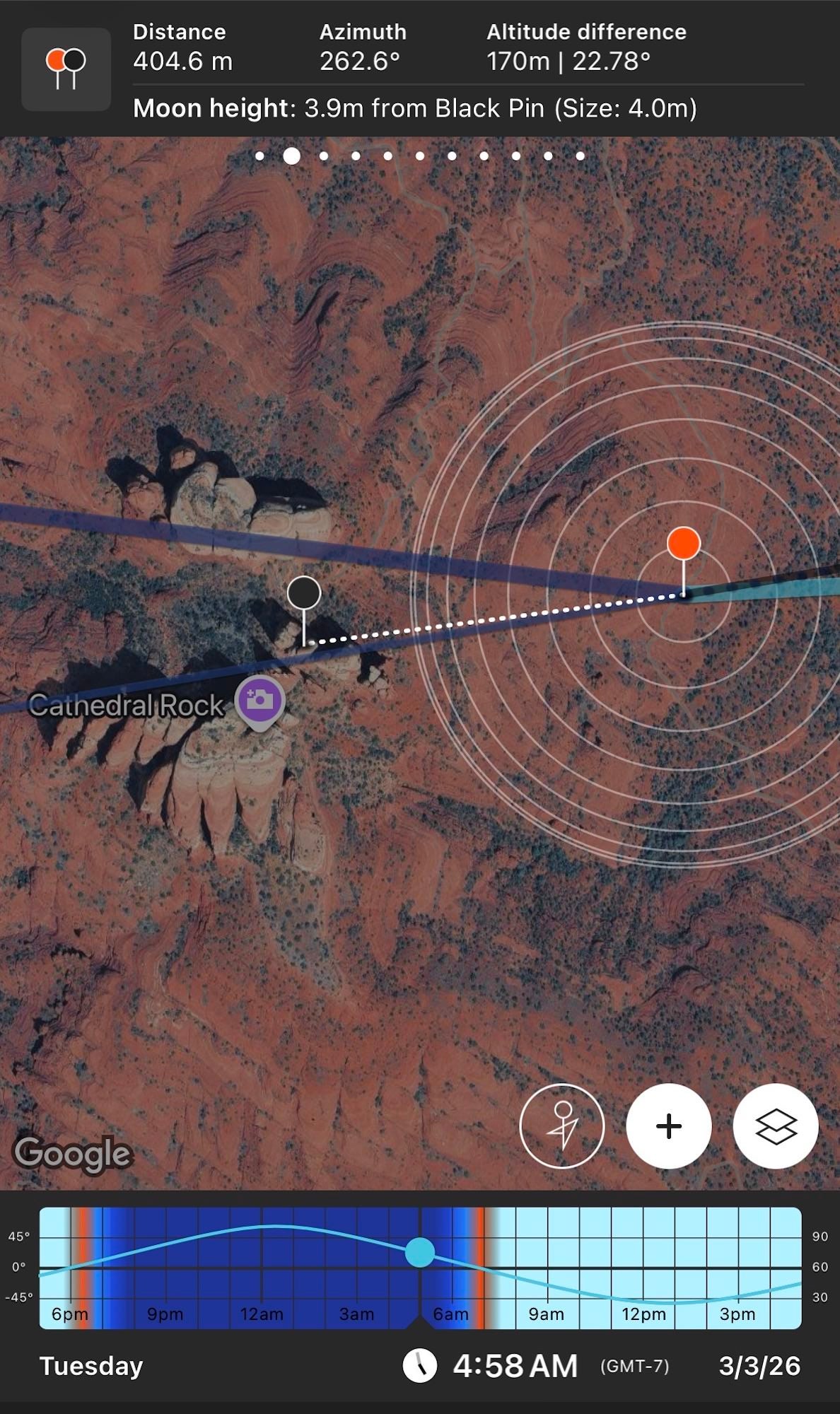The height and width of the screenshot is (1414, 840).
Task: Tap the crescent moon icon near the time
Action: (x=420, y=1365)
